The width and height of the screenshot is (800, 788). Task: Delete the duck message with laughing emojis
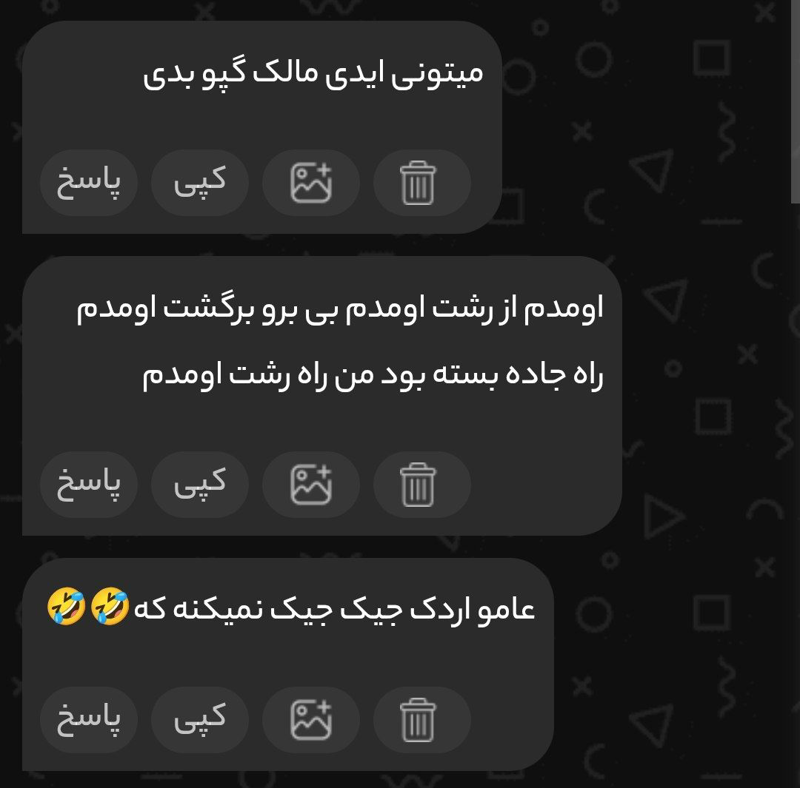420,719
